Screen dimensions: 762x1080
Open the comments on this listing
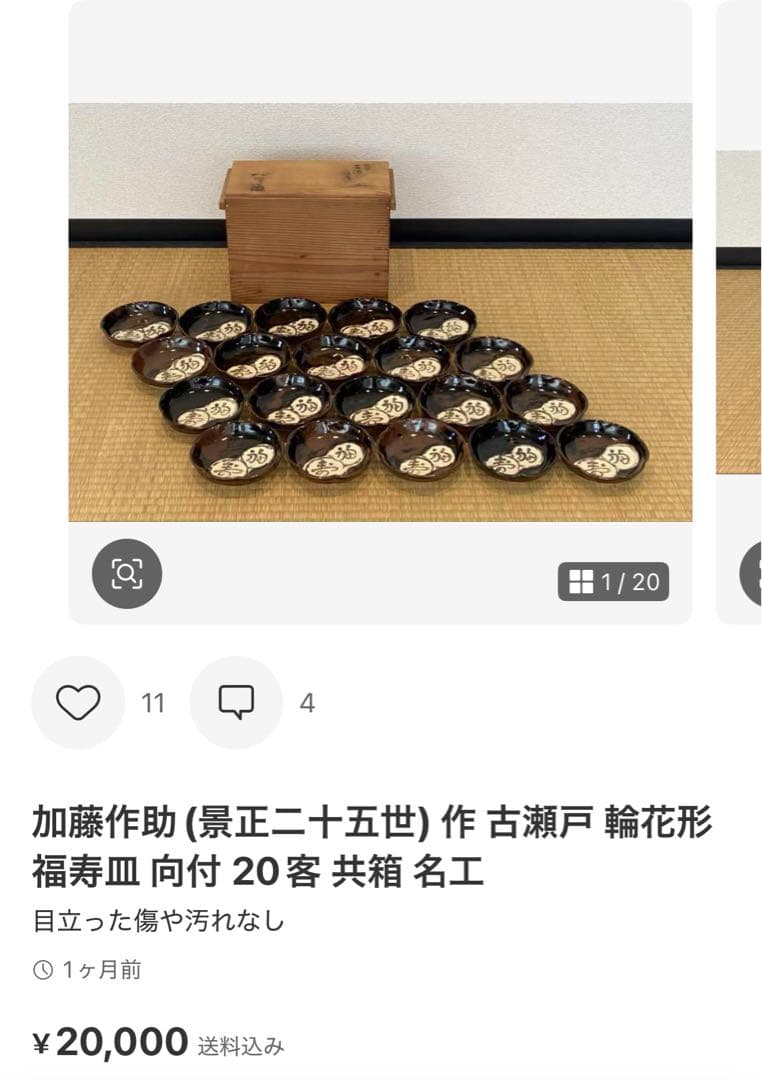pyautogui.click(x=236, y=703)
